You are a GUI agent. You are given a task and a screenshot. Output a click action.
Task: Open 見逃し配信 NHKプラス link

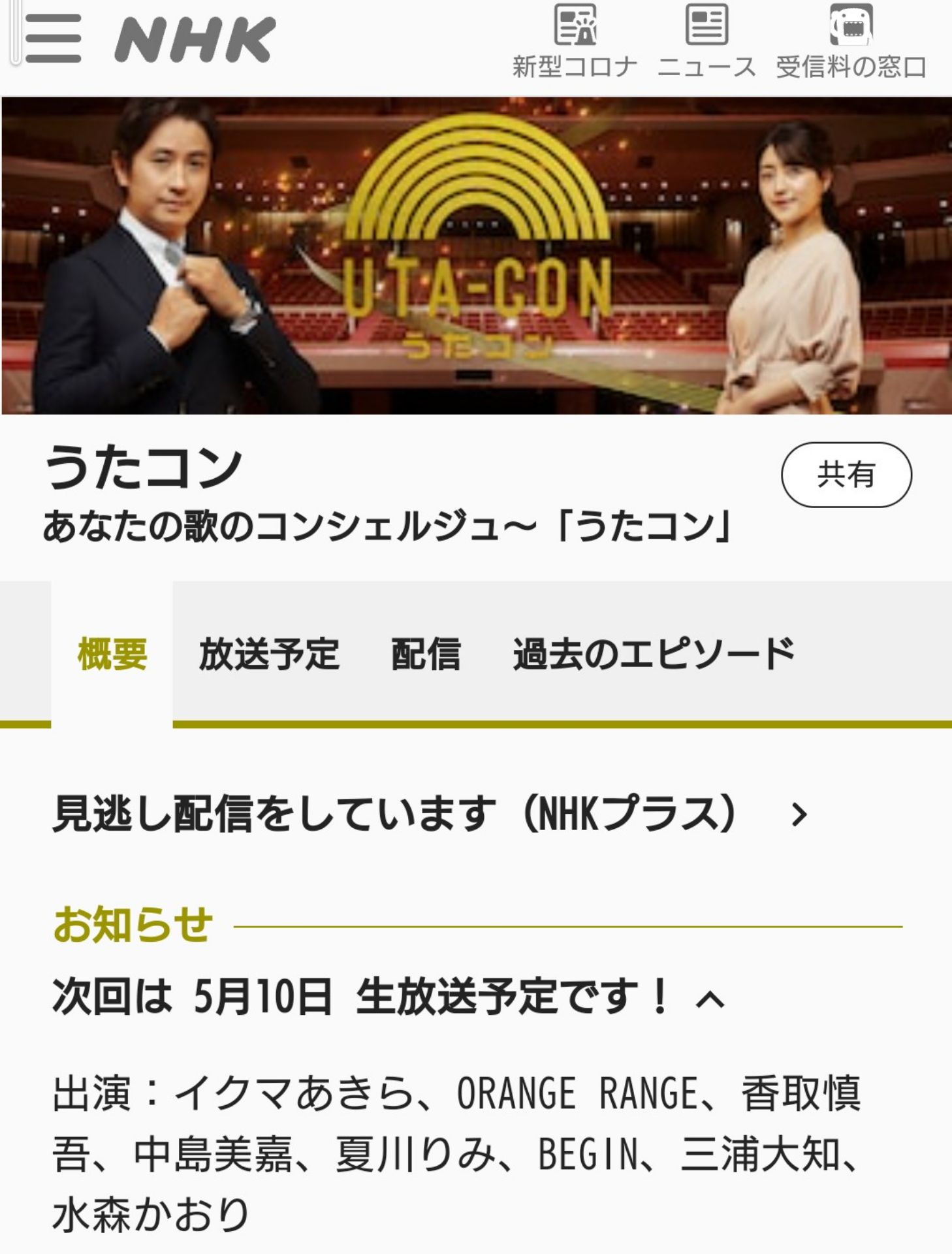coord(431,814)
